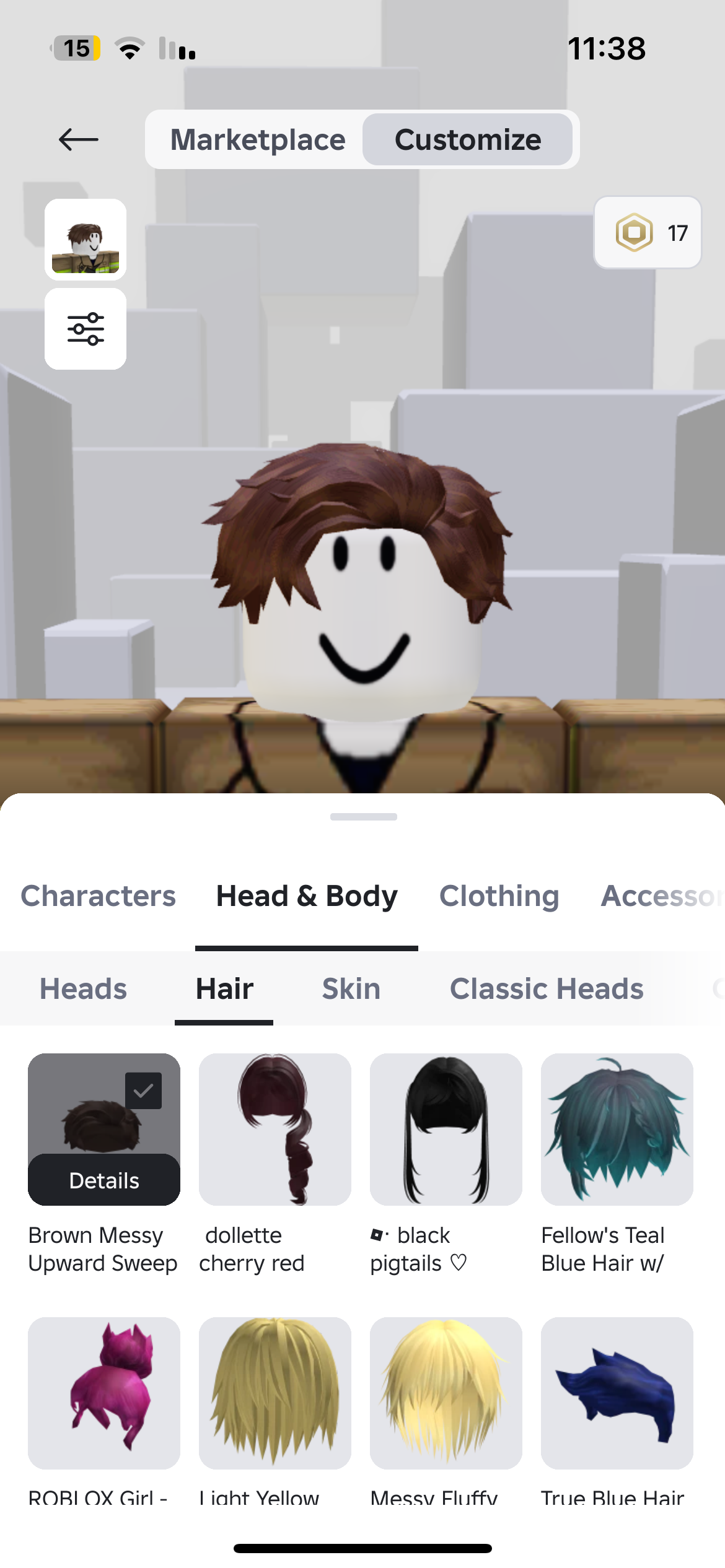Open the avatar preview thumbnail
This screenshot has height=1568, width=725.
point(86,240)
